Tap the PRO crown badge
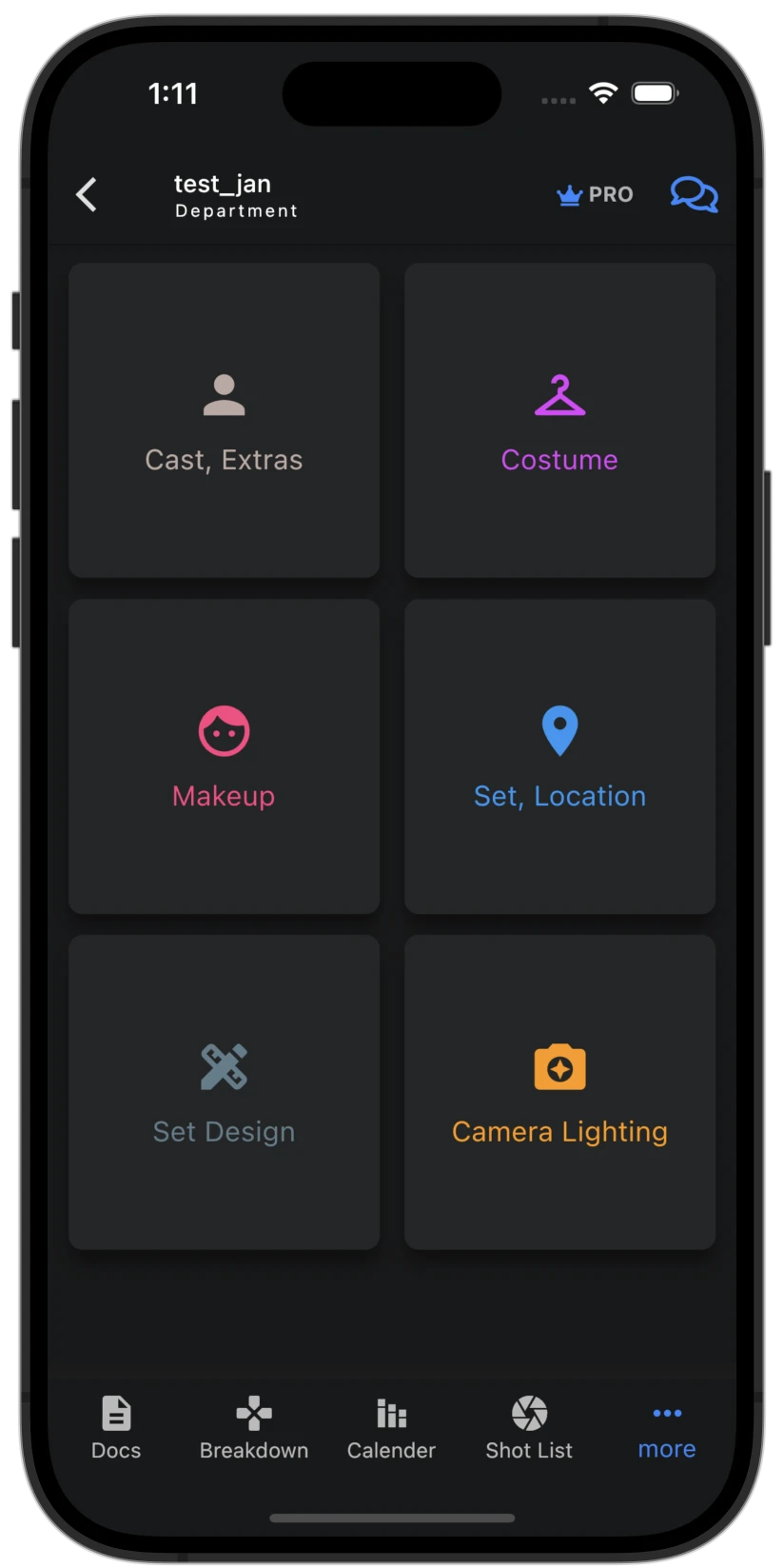This screenshot has height=1568, width=784. (595, 194)
